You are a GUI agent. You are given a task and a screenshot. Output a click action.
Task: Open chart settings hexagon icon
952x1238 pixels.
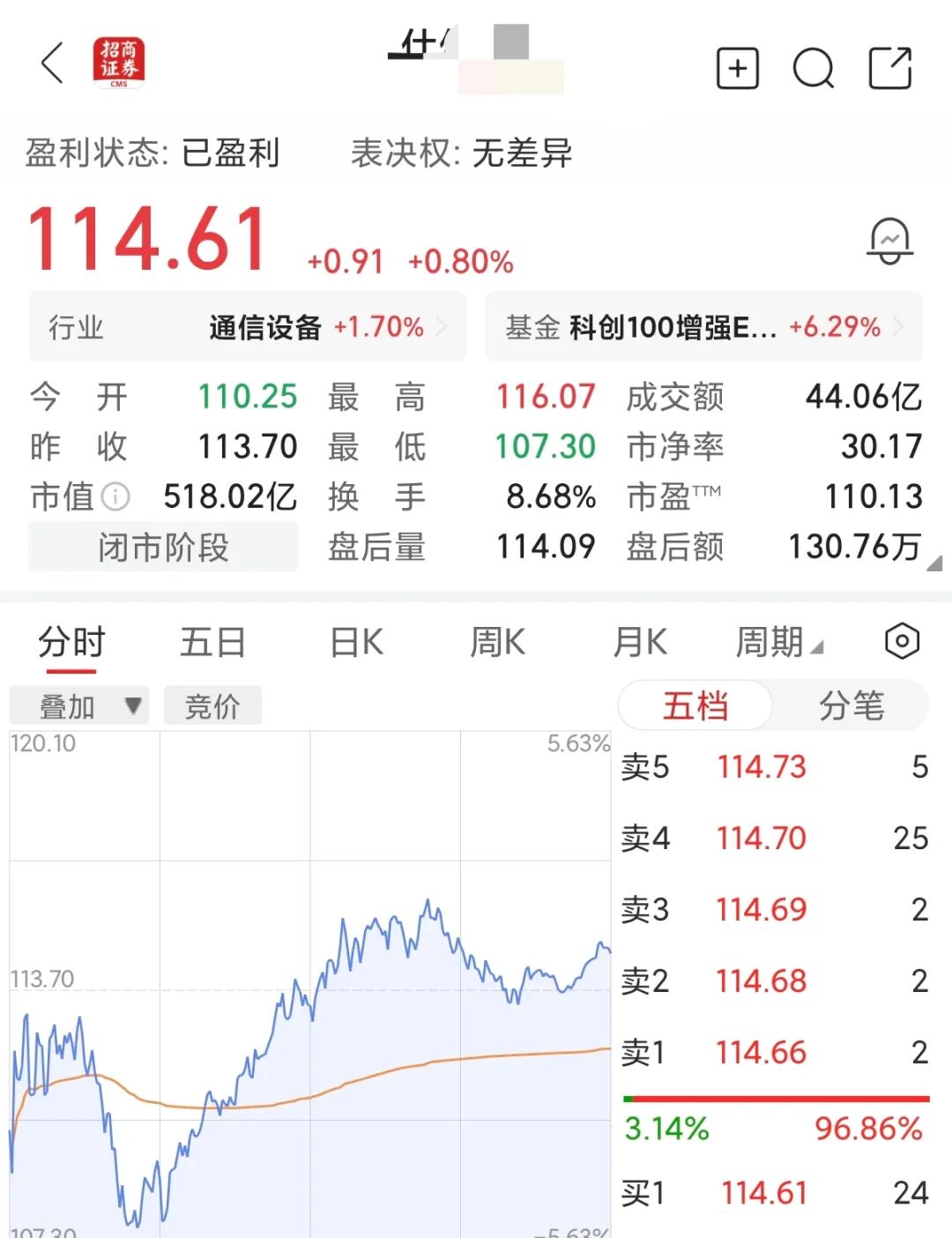902,641
